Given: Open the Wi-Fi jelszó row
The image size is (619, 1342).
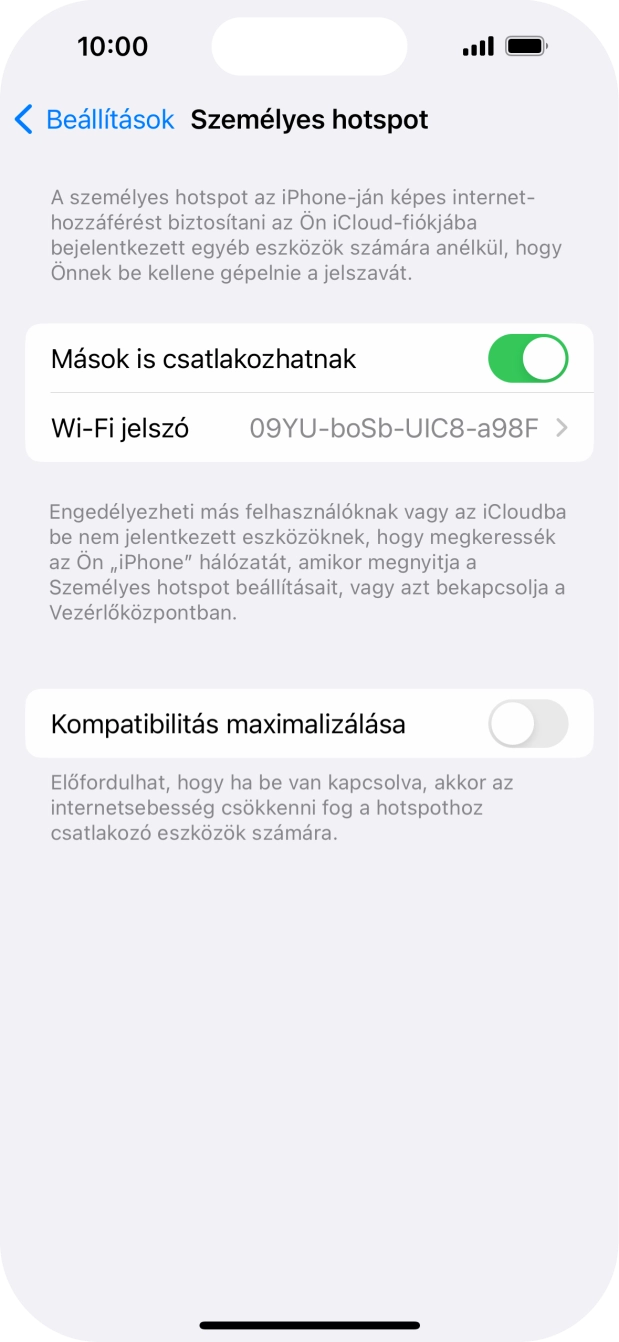Looking at the screenshot, I should pyautogui.click(x=309, y=429).
